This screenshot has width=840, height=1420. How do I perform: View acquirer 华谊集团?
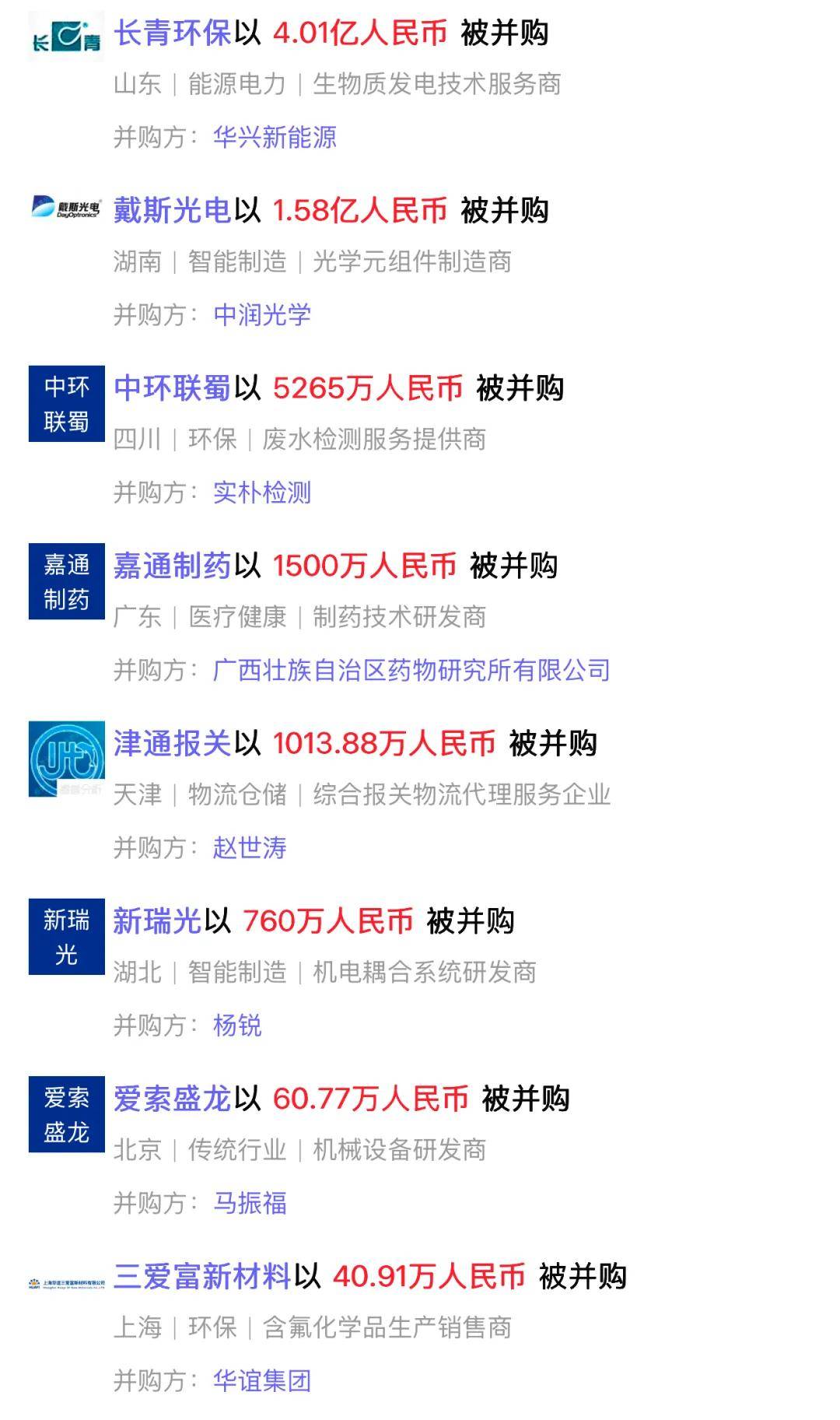(x=262, y=1380)
